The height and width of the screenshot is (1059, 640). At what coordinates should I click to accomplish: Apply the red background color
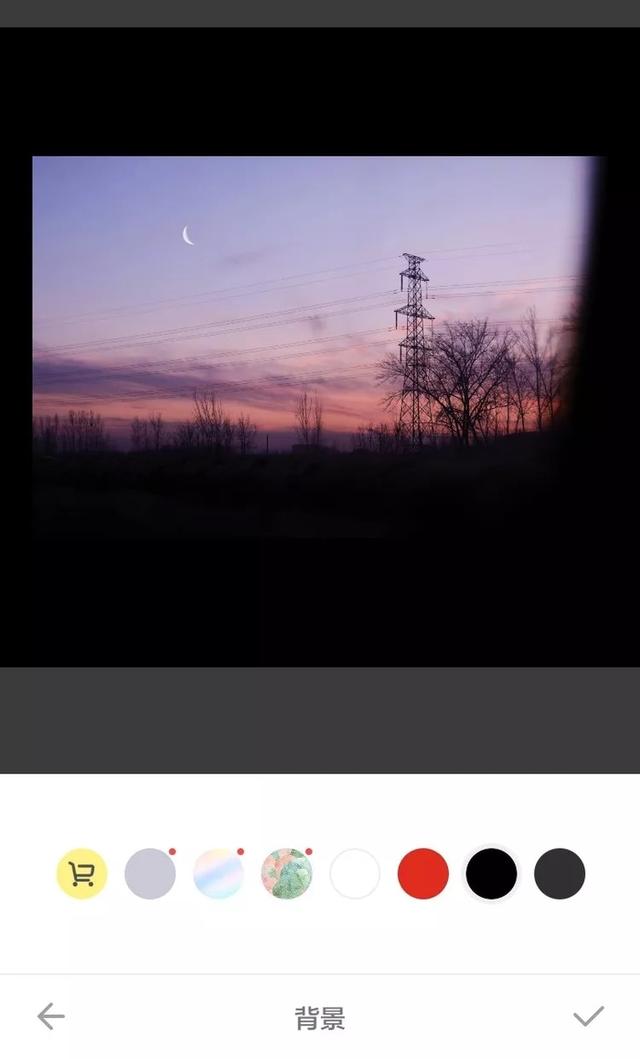click(423, 874)
